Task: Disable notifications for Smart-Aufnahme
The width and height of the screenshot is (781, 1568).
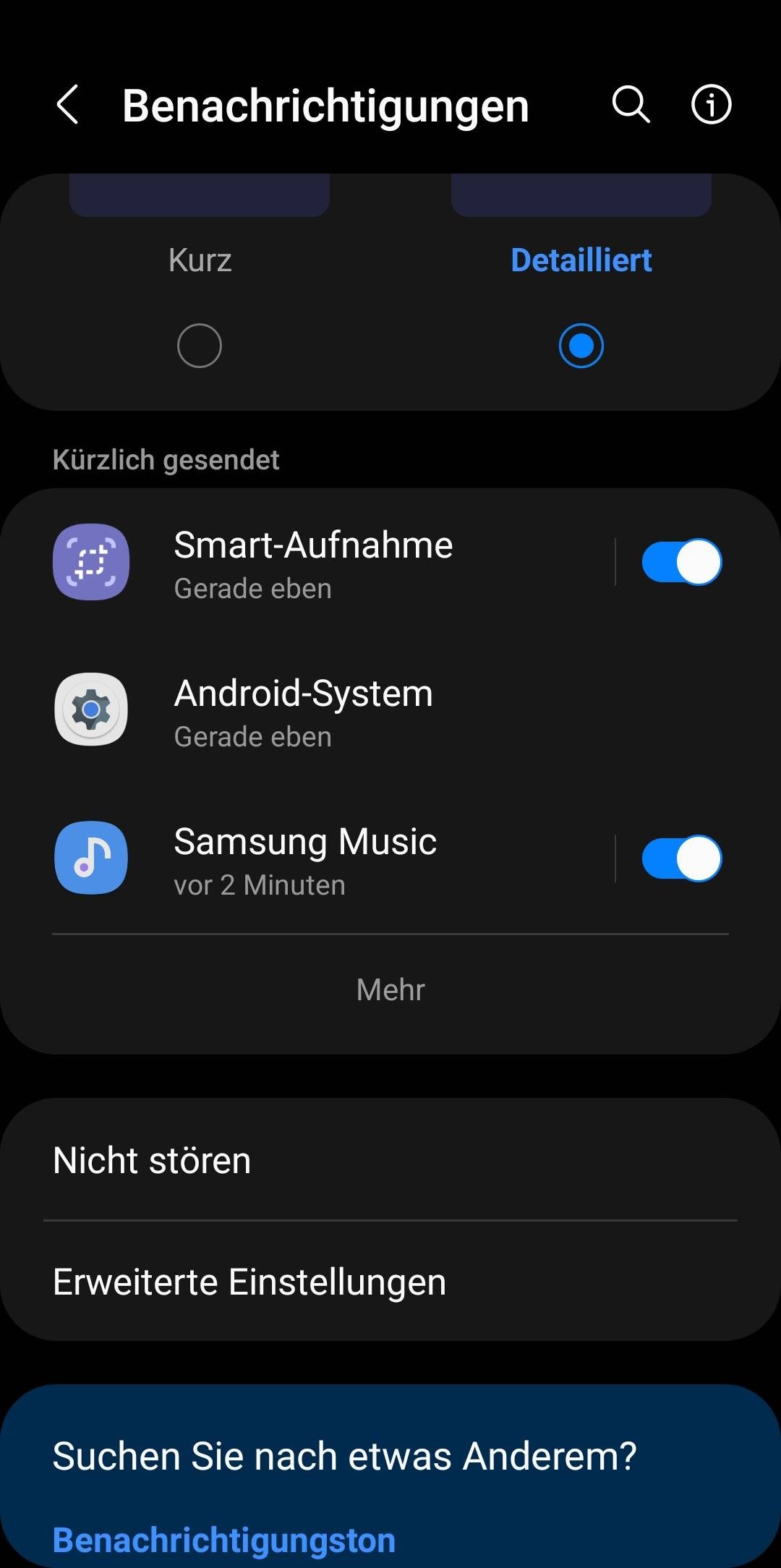Action: [x=680, y=562]
